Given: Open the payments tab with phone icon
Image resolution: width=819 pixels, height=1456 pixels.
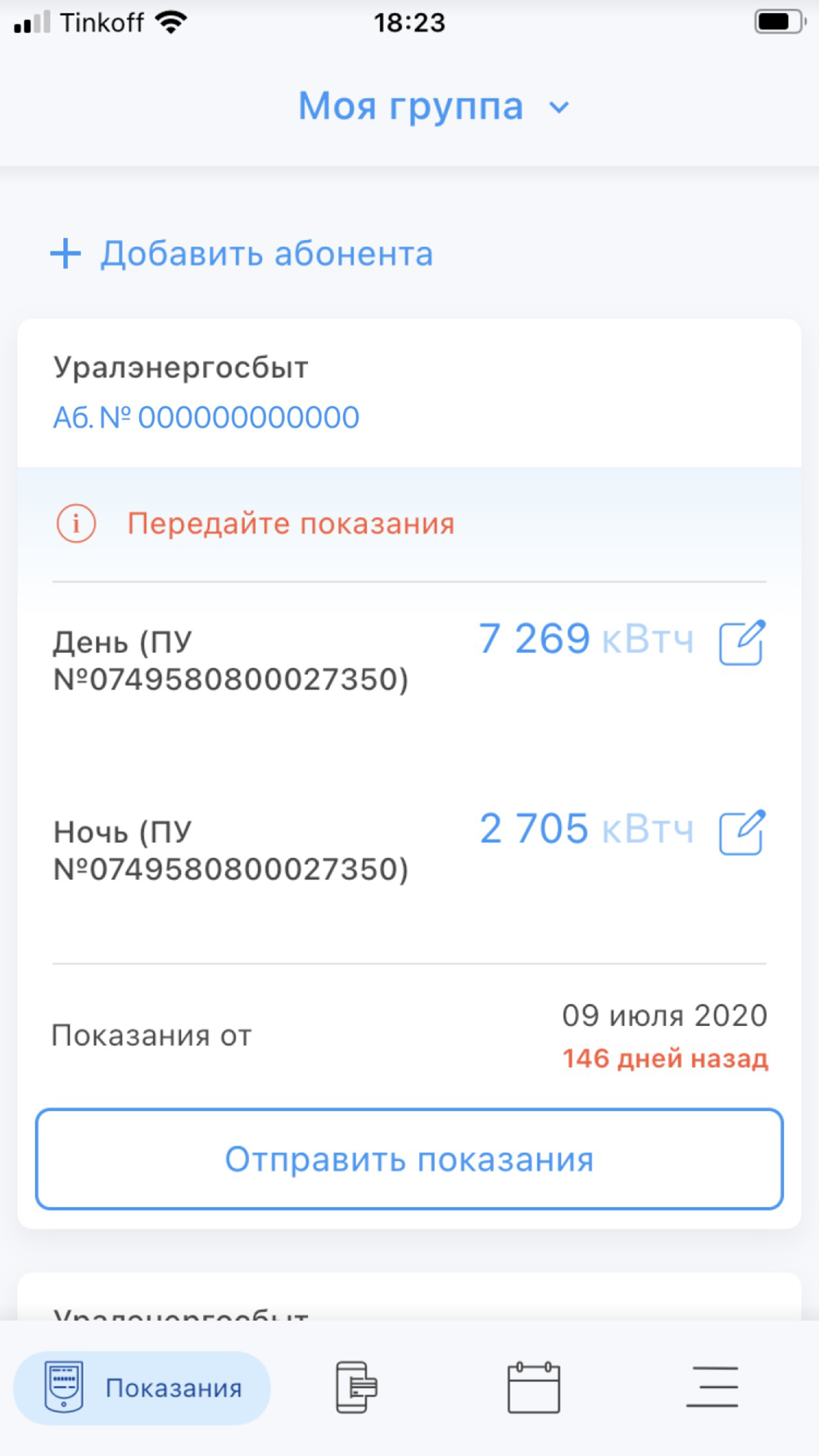Looking at the screenshot, I should tap(356, 1387).
